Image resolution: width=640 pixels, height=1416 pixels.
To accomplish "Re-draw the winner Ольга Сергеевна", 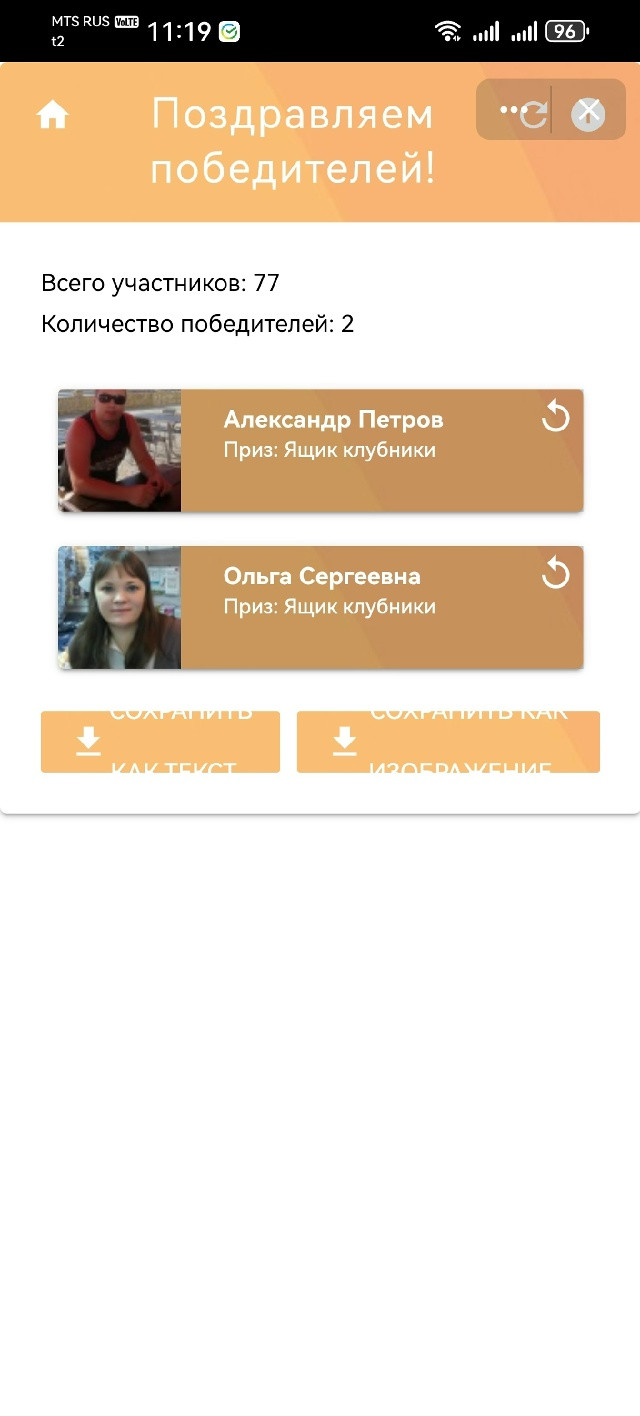I will point(555,573).
